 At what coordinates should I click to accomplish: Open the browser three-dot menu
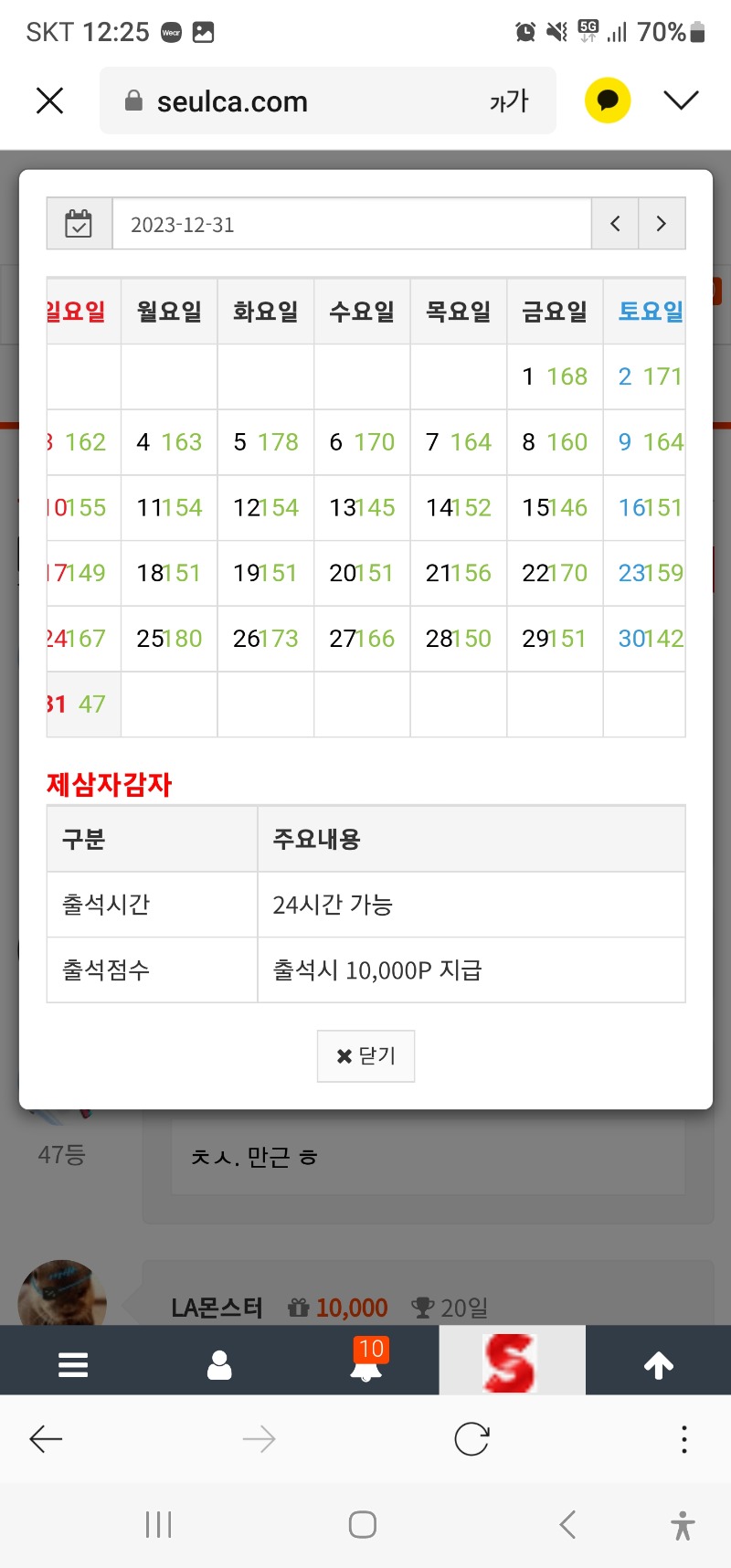pos(683,1440)
